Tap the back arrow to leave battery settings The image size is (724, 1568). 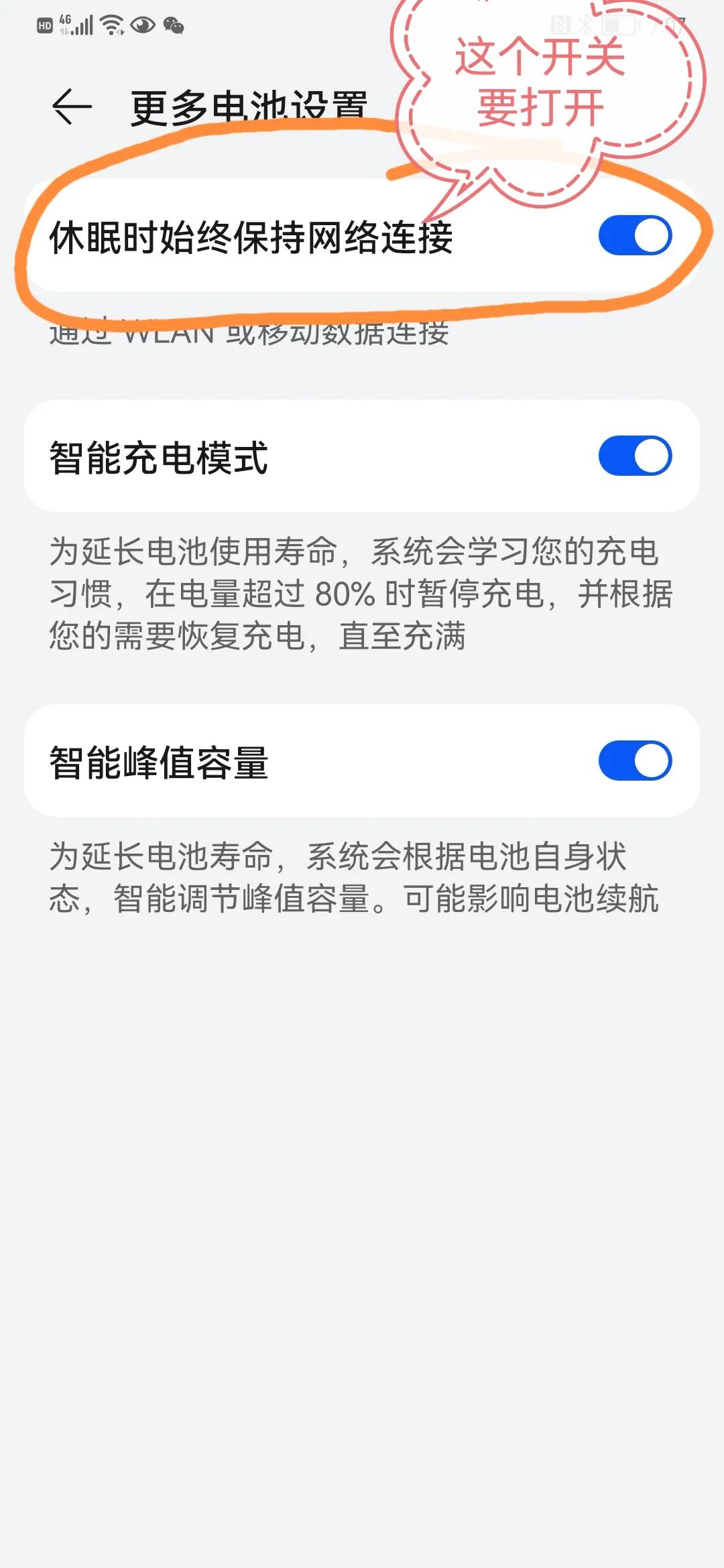(x=70, y=104)
